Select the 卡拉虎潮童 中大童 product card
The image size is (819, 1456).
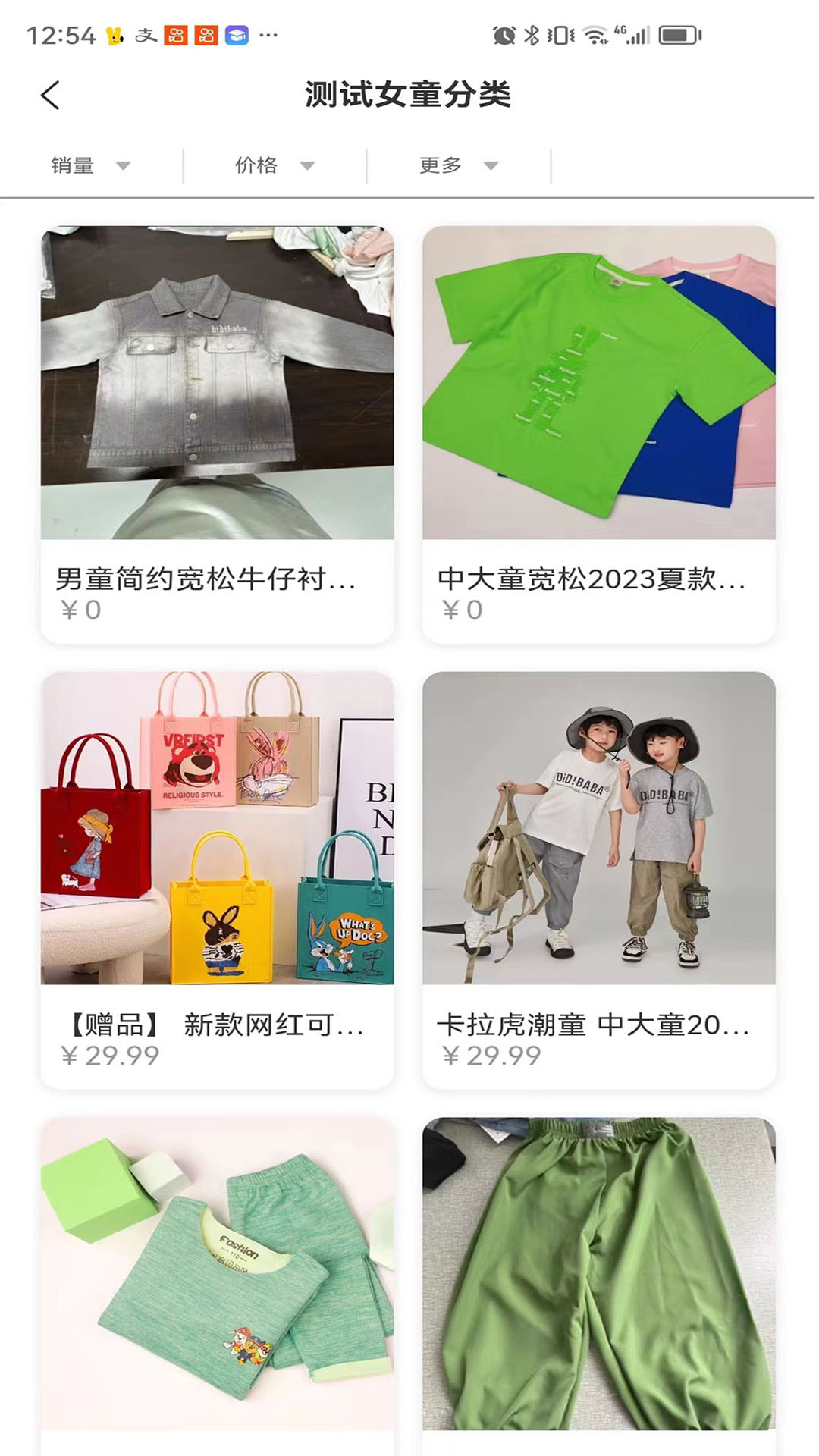598,880
